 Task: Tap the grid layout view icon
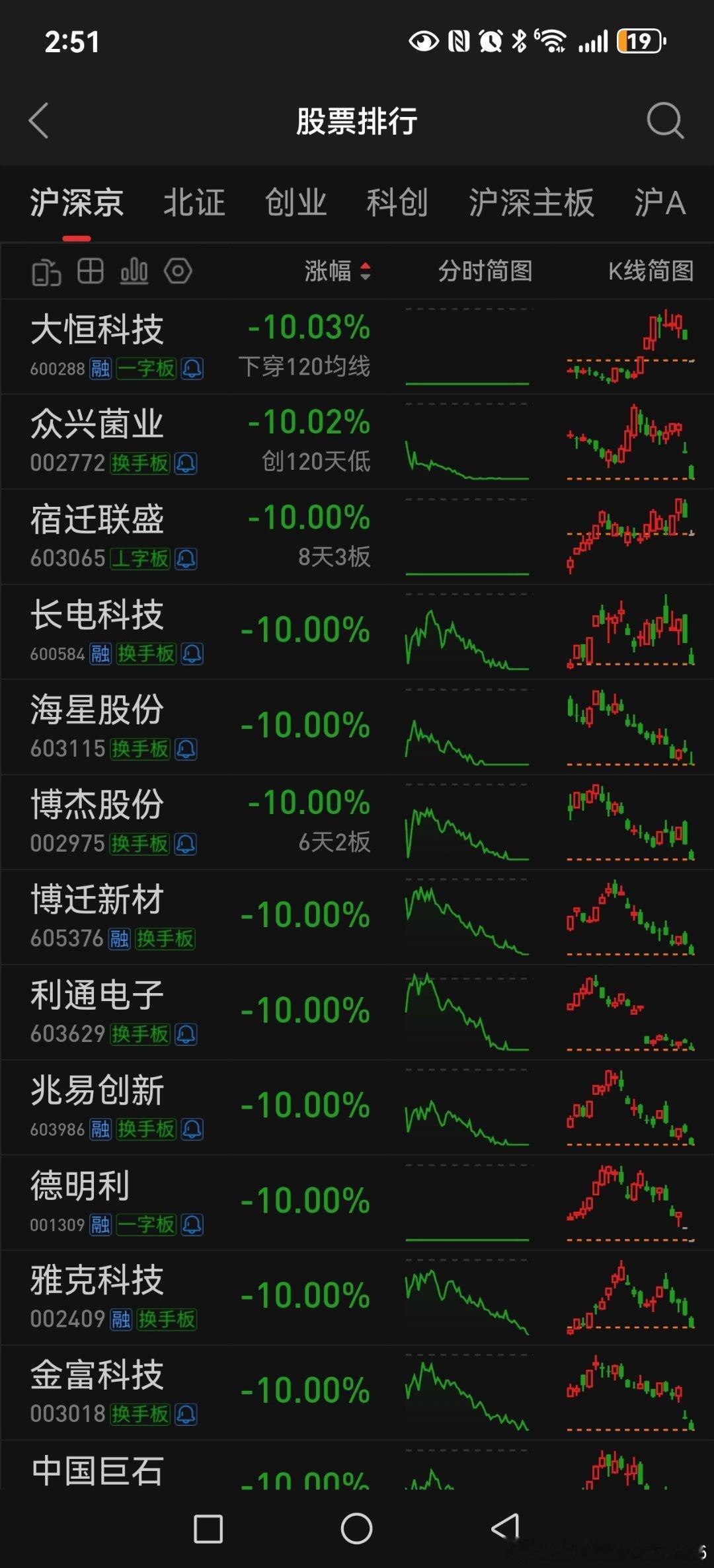[x=91, y=271]
